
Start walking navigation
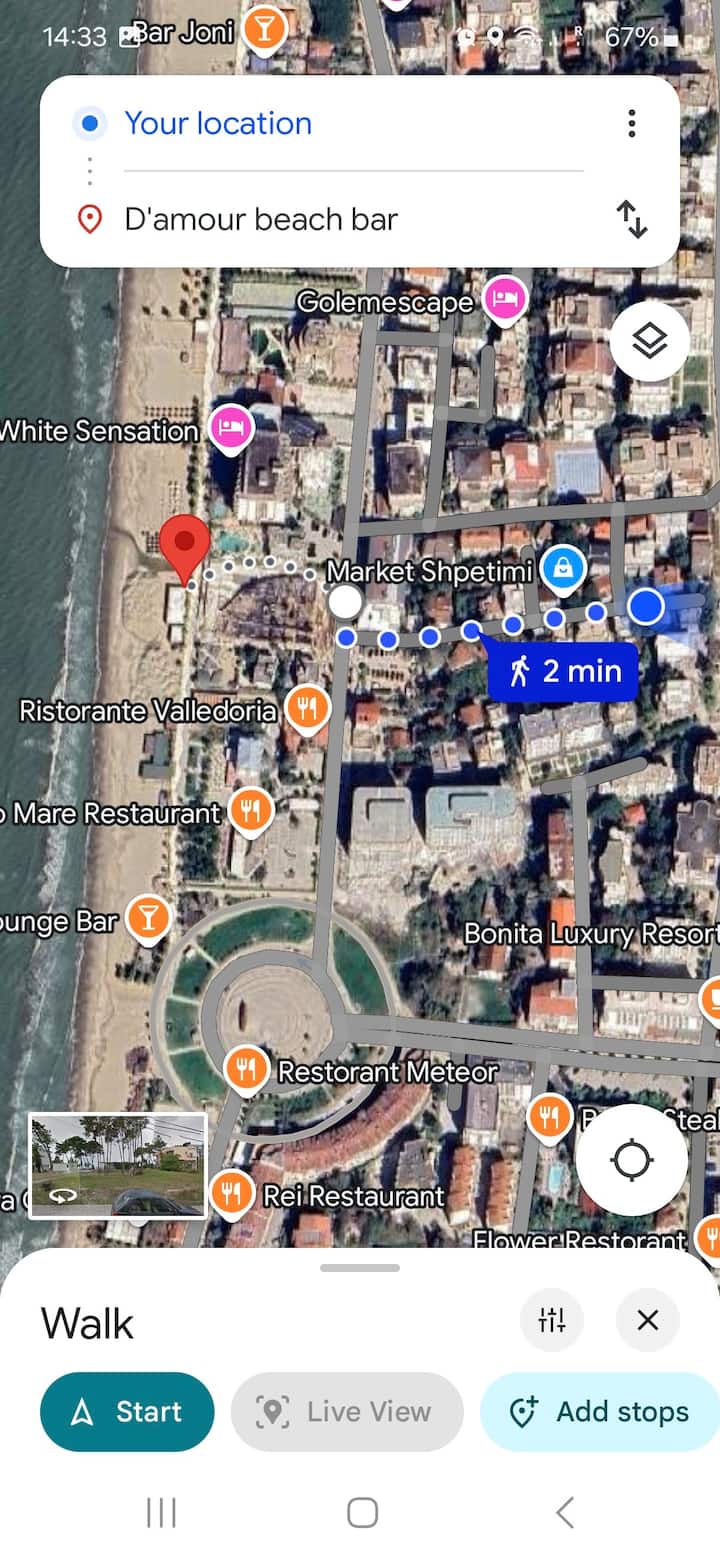point(127,1411)
